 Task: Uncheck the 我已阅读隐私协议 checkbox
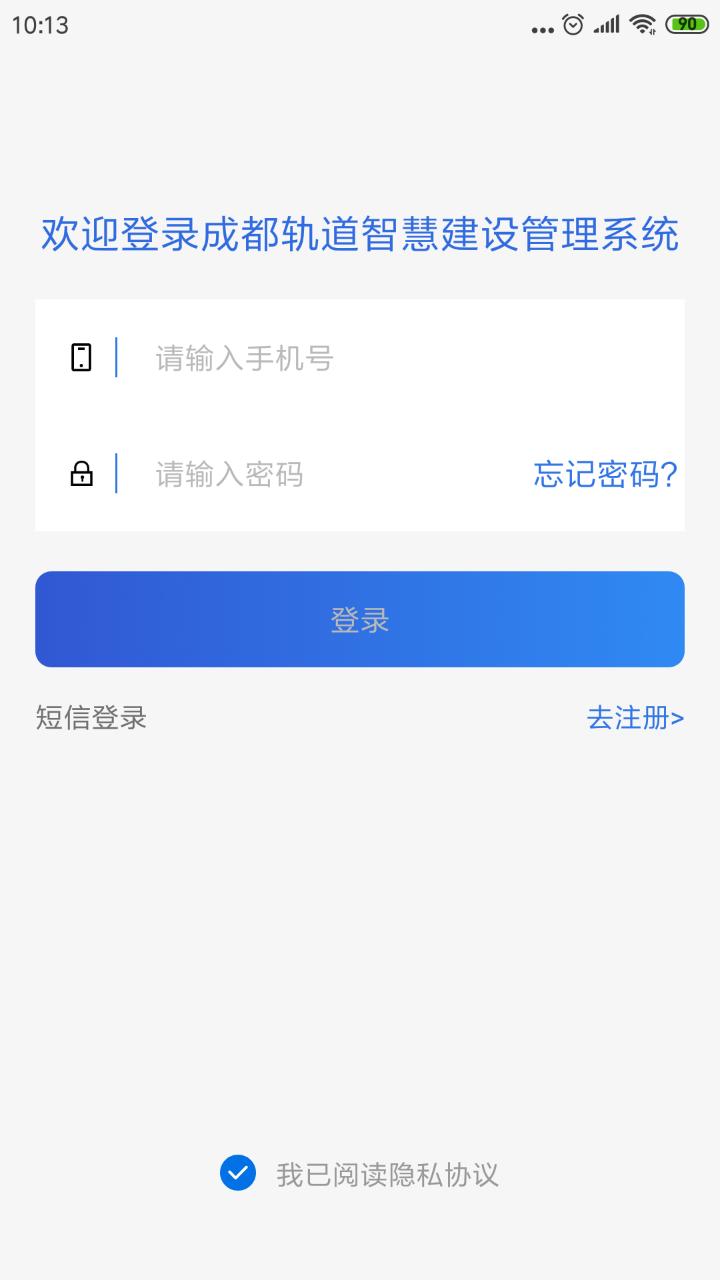click(x=238, y=1173)
